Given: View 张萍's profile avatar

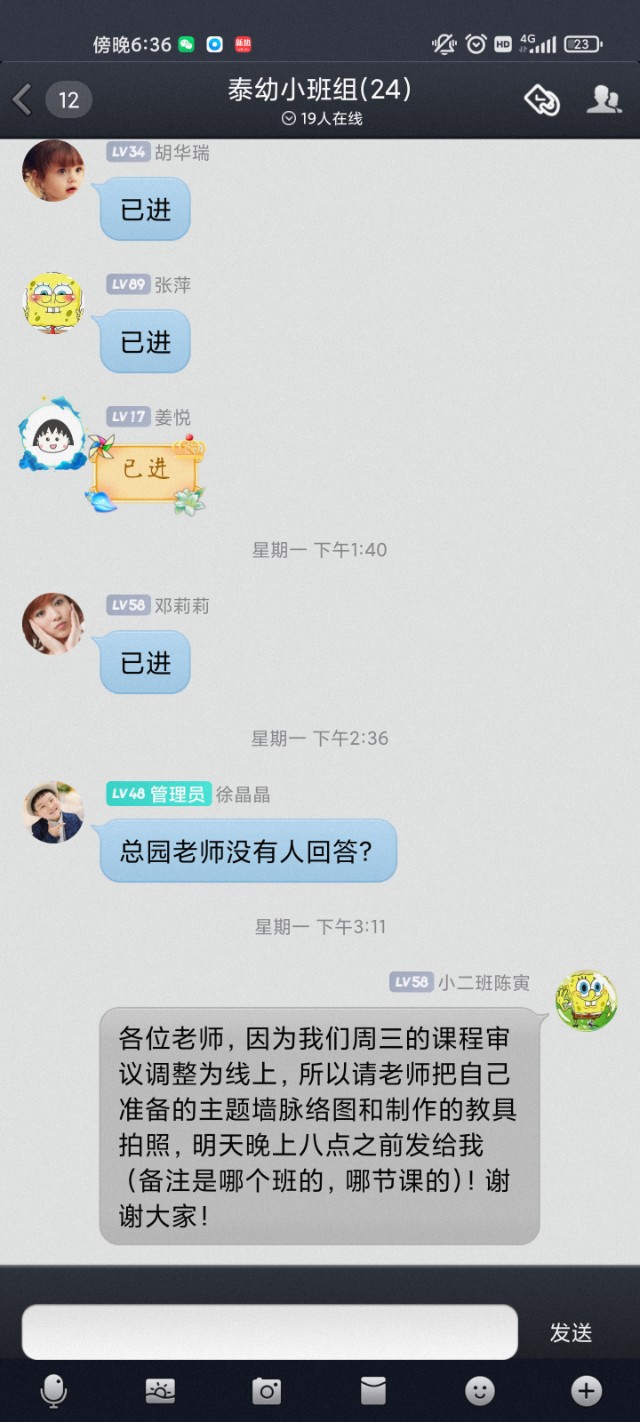Looking at the screenshot, I should [53, 302].
